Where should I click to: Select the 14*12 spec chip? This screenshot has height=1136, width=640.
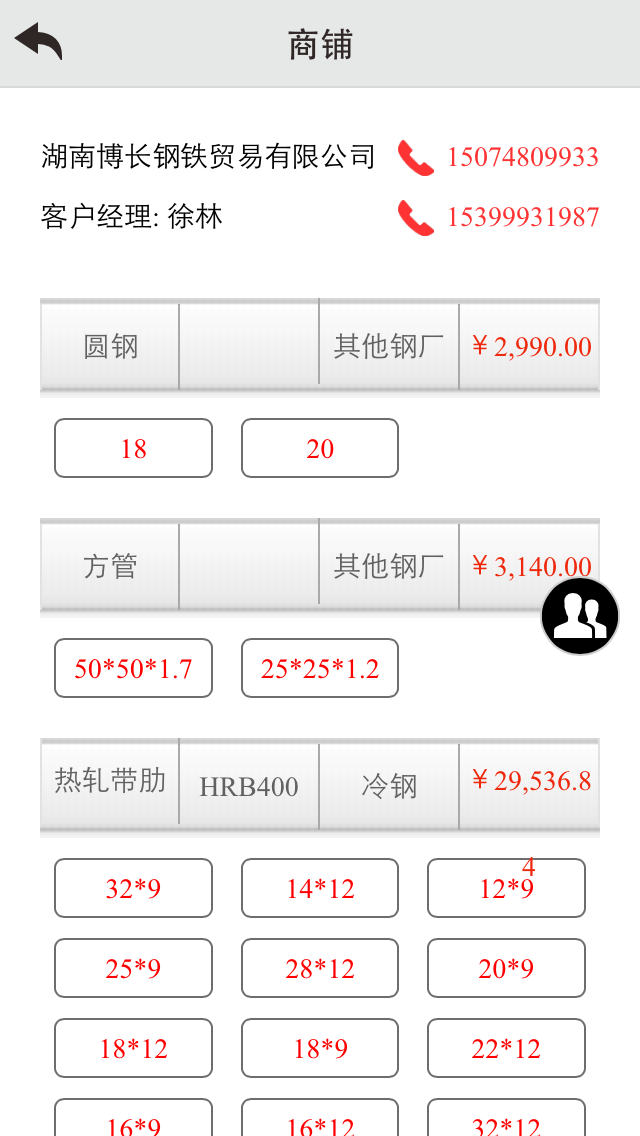(x=320, y=888)
